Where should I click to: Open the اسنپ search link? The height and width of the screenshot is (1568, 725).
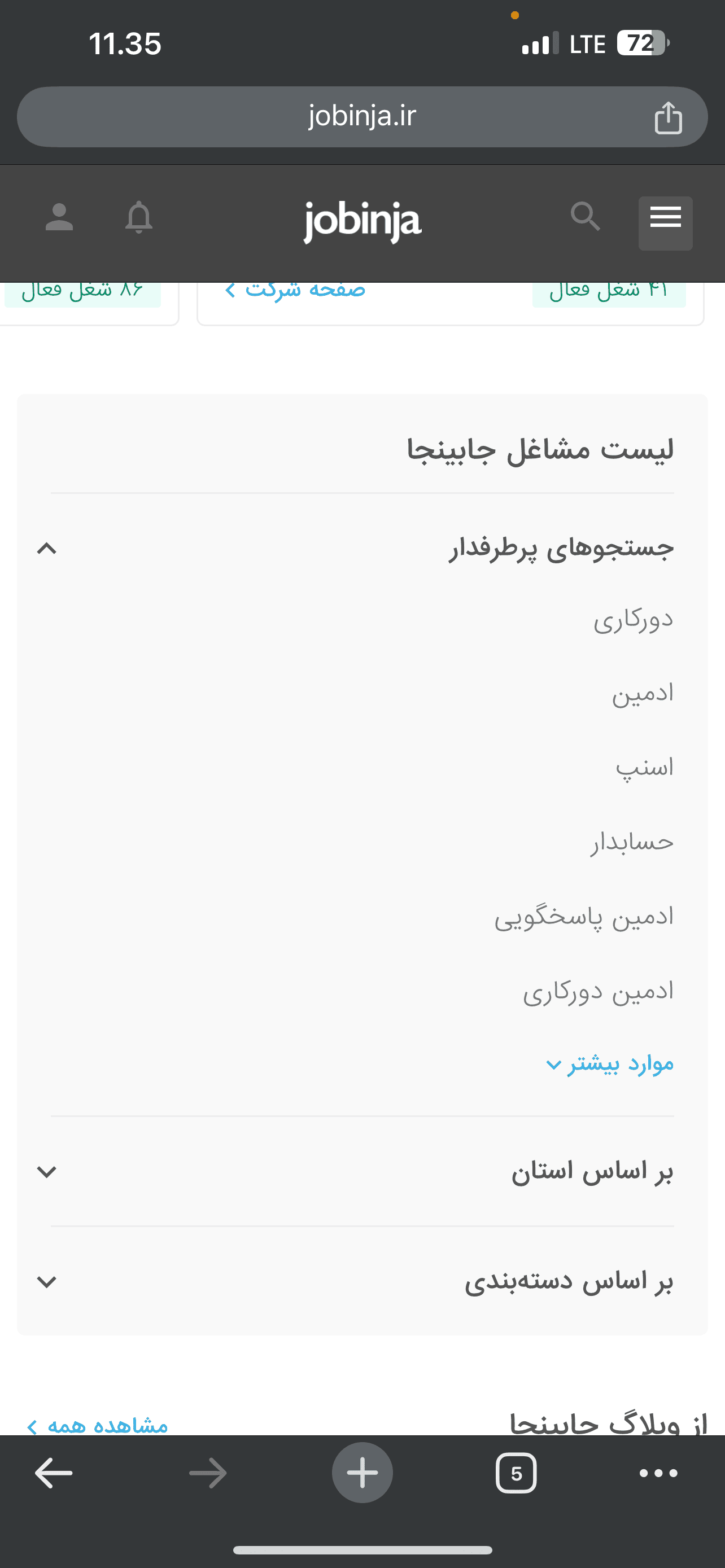(x=645, y=768)
